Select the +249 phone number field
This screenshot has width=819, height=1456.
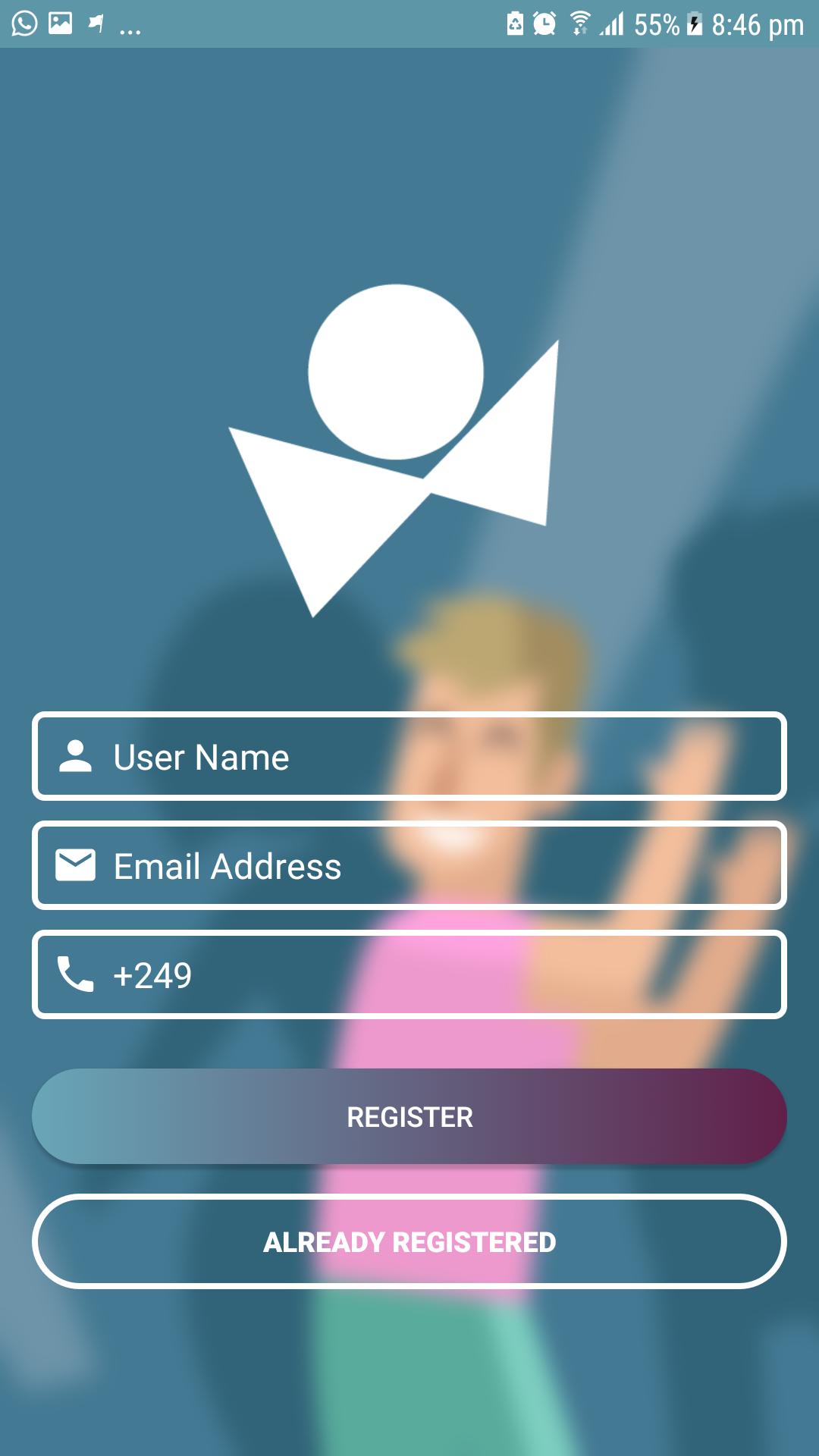coord(409,975)
